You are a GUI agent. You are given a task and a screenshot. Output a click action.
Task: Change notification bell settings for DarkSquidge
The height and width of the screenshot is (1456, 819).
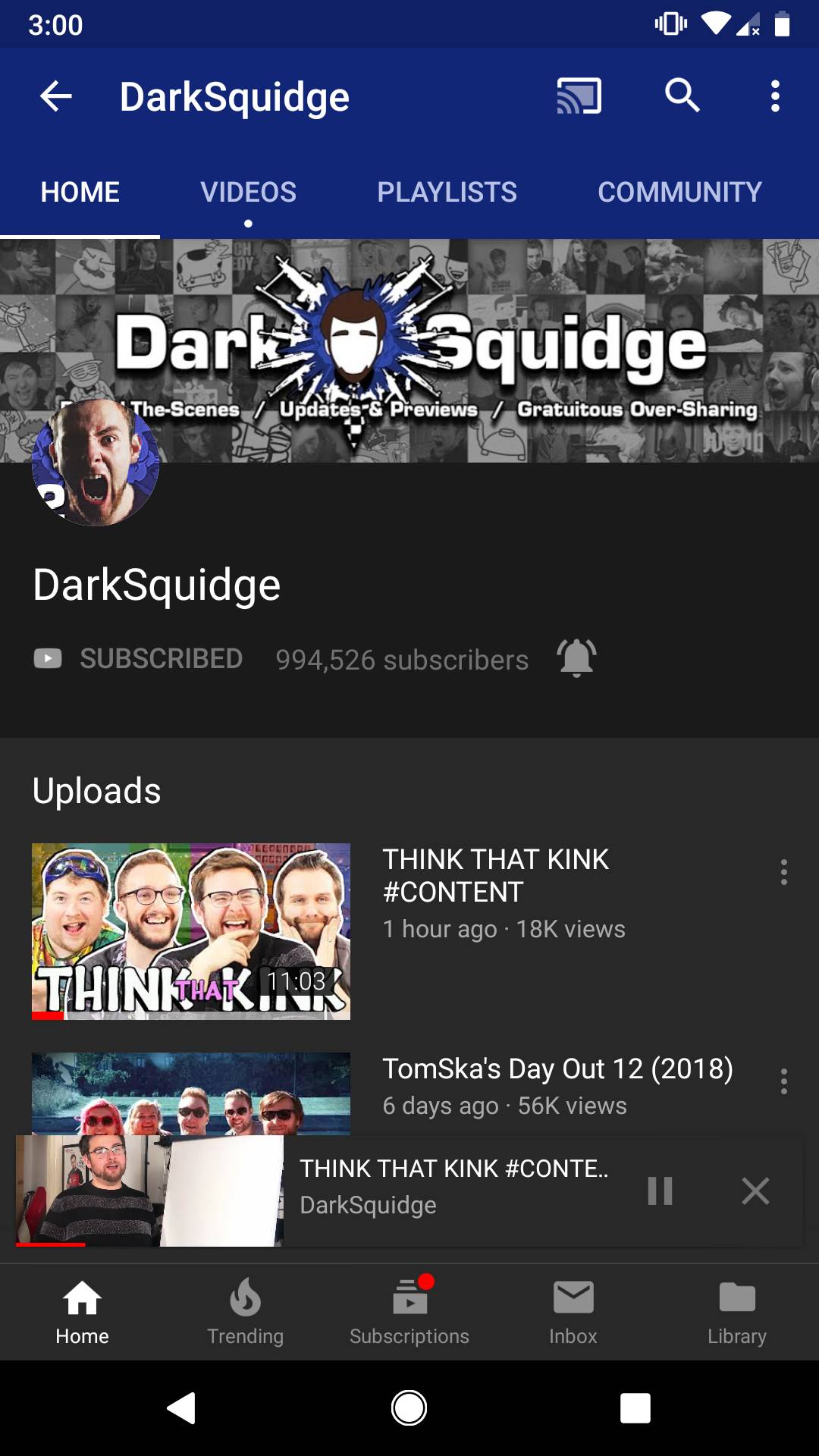(576, 657)
